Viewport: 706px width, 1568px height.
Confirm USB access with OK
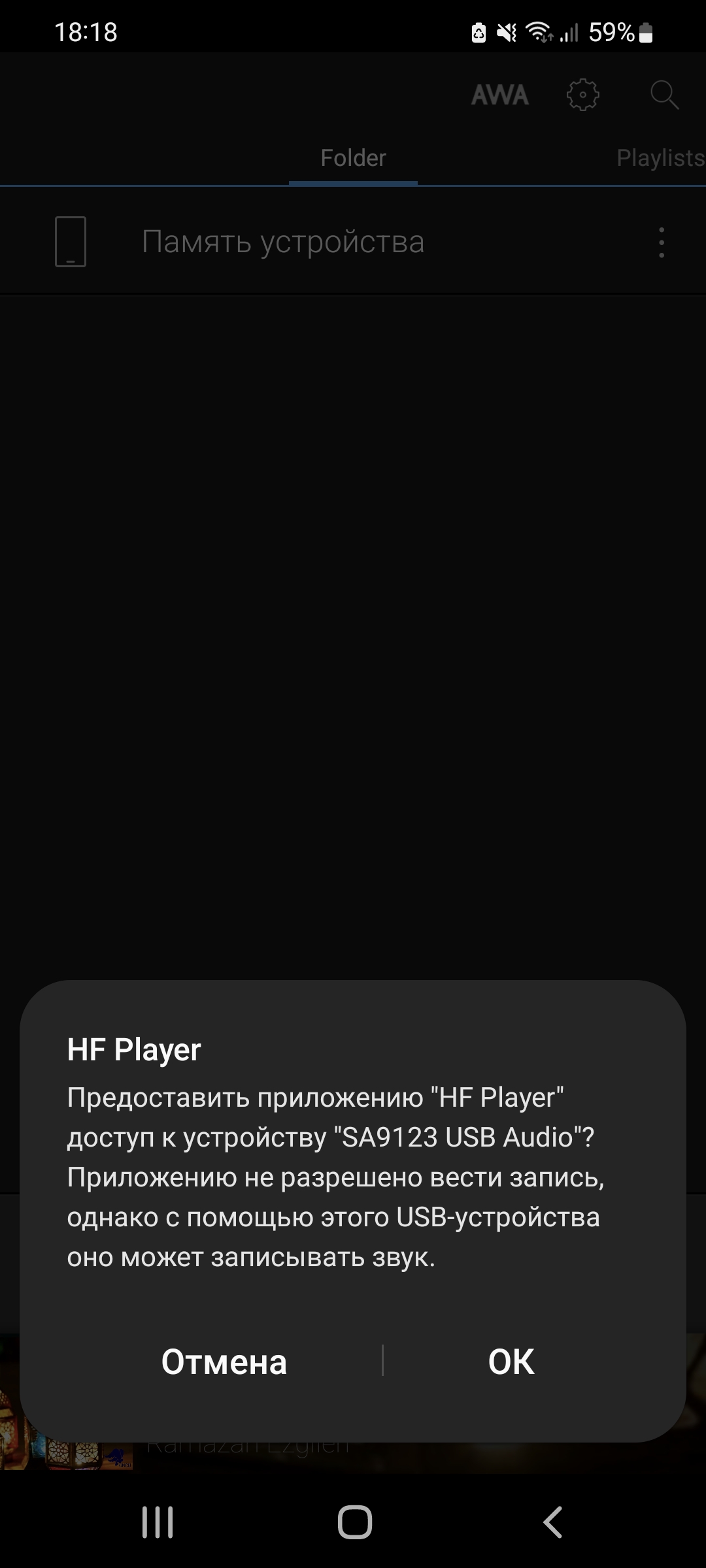pos(511,1362)
